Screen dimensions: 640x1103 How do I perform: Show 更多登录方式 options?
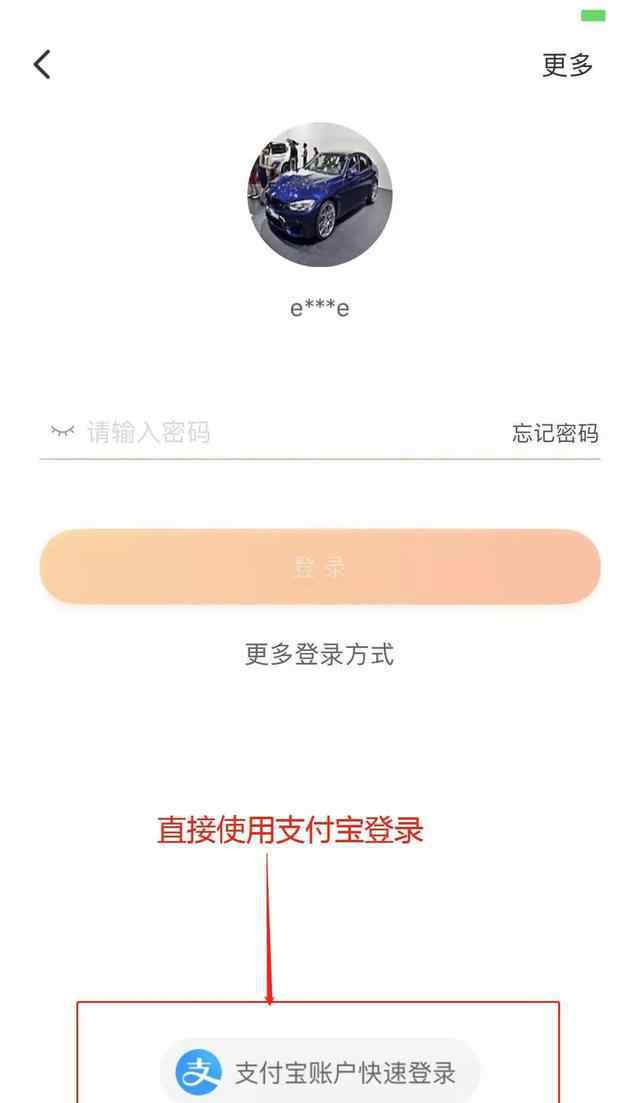pos(319,654)
